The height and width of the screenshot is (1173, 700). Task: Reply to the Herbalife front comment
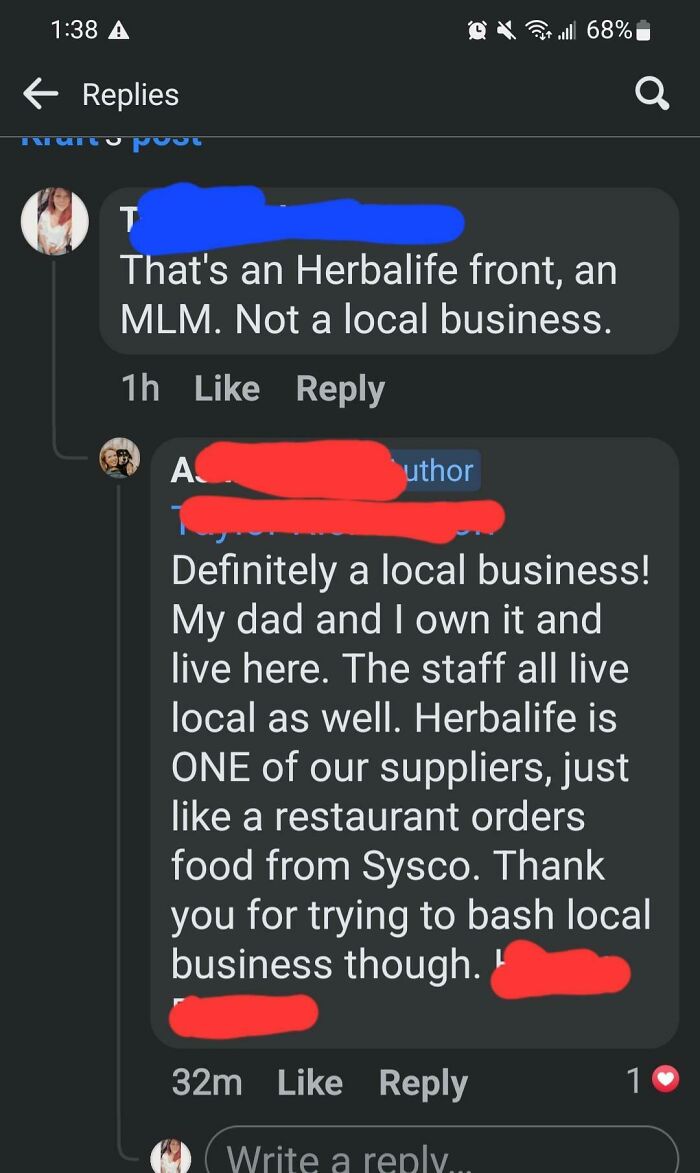pyautogui.click(x=340, y=389)
